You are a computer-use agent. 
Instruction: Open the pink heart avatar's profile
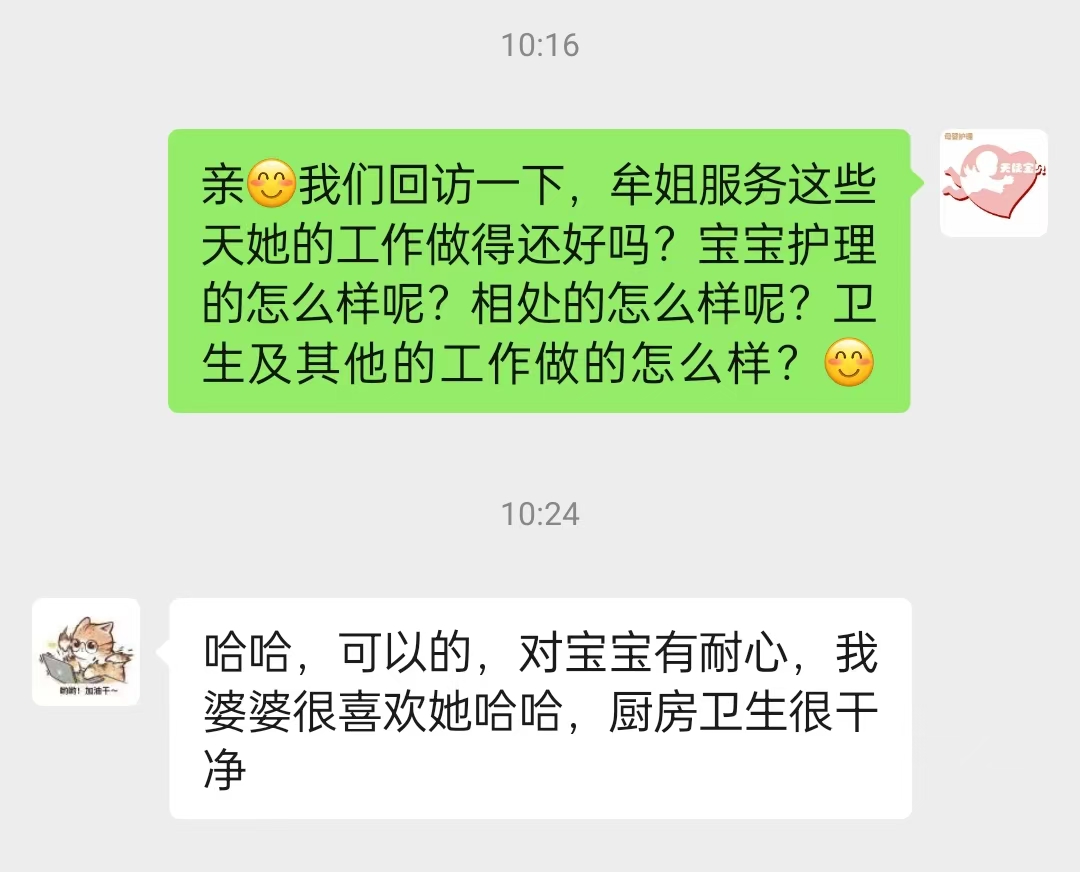point(993,183)
